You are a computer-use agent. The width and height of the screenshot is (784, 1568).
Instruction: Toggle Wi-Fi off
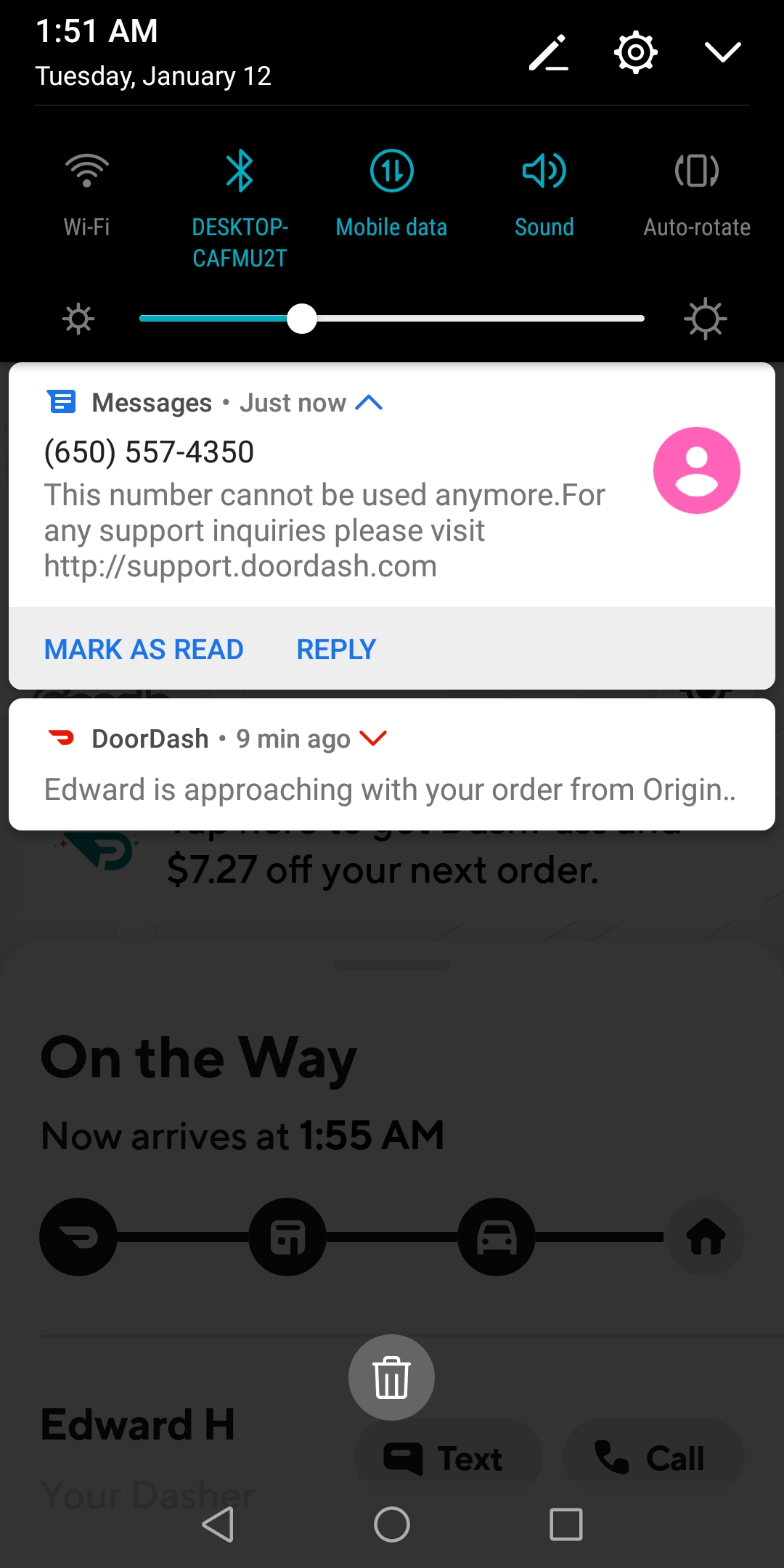coord(86,172)
